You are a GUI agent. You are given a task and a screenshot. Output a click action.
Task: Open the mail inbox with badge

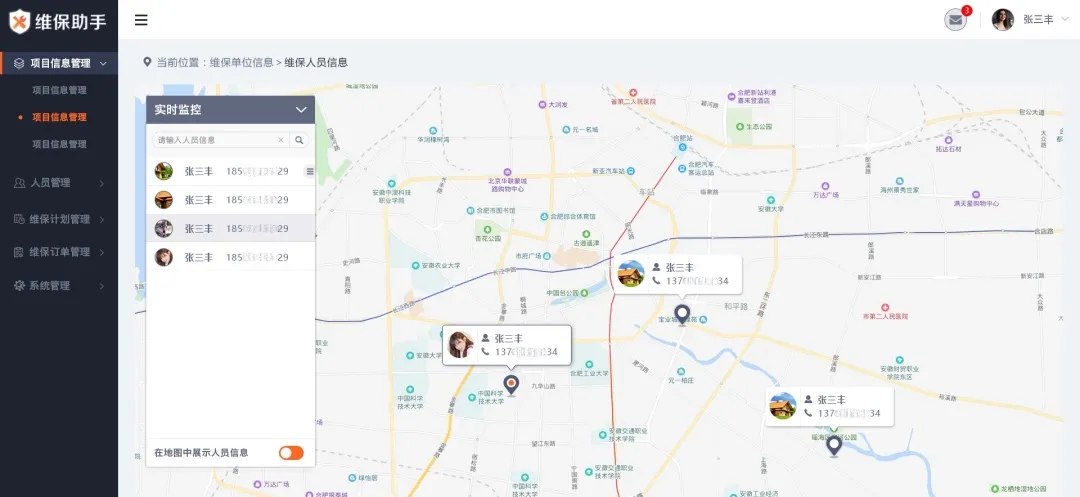pos(956,20)
